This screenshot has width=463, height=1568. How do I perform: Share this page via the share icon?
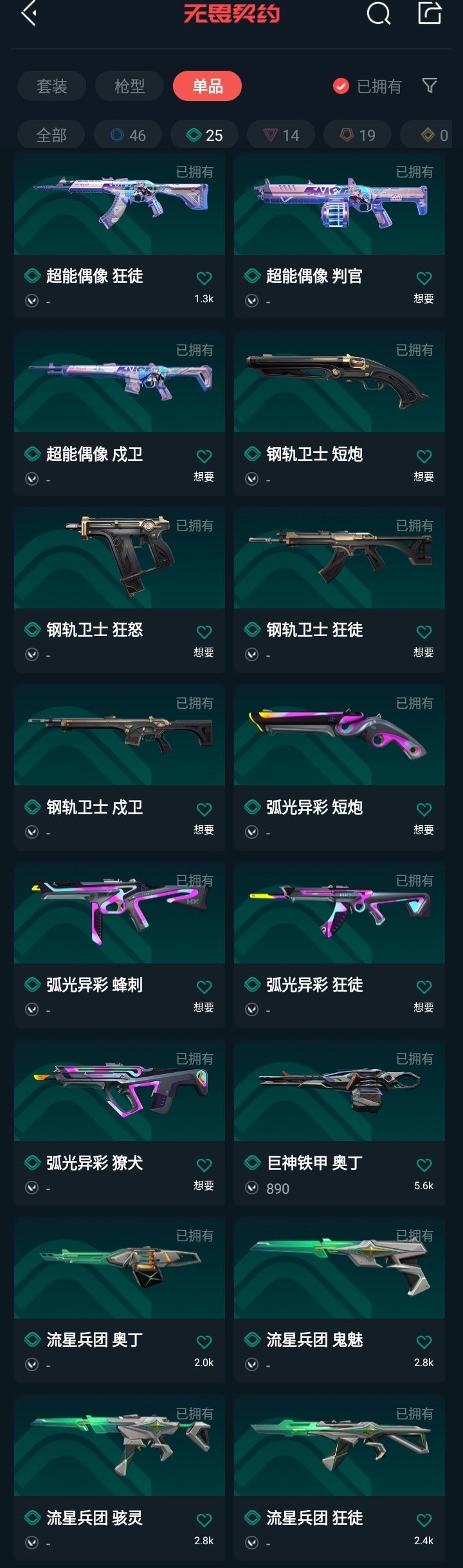tap(430, 13)
